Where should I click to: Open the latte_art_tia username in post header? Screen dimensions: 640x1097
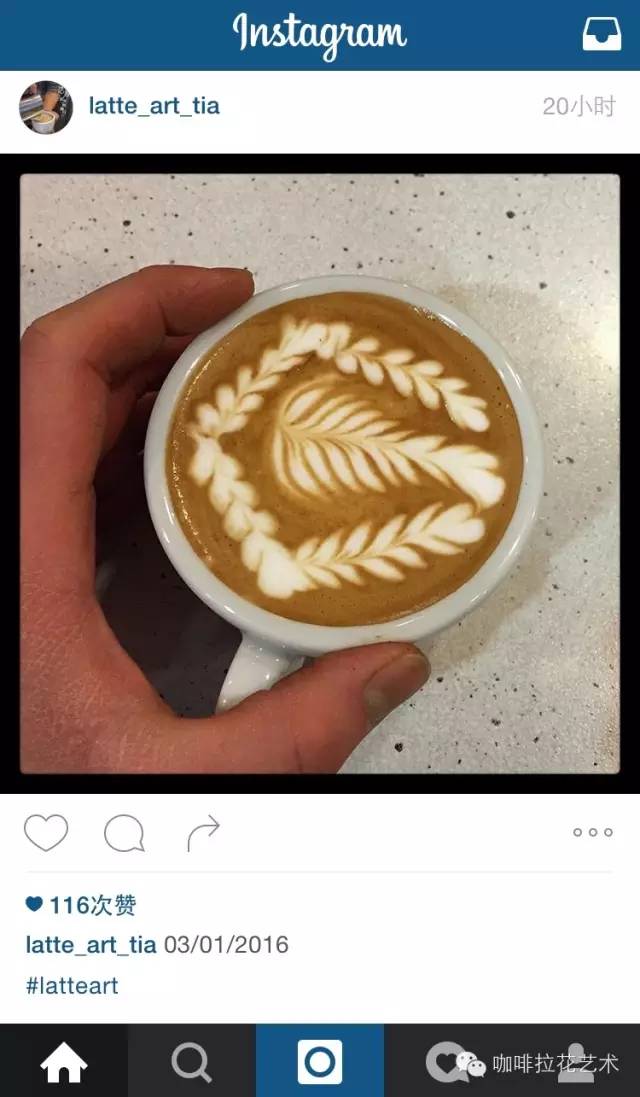coord(154,106)
